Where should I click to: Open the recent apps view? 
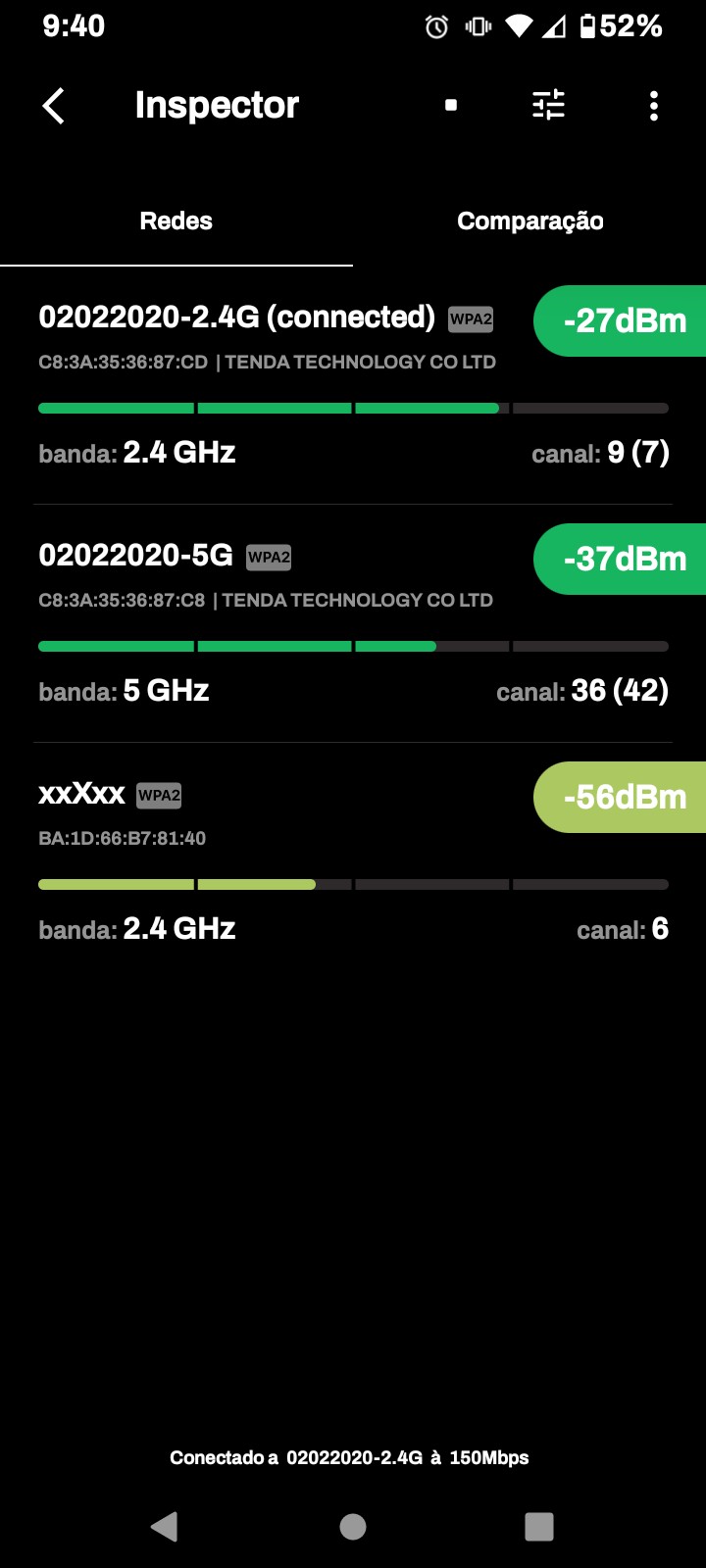[539, 1526]
